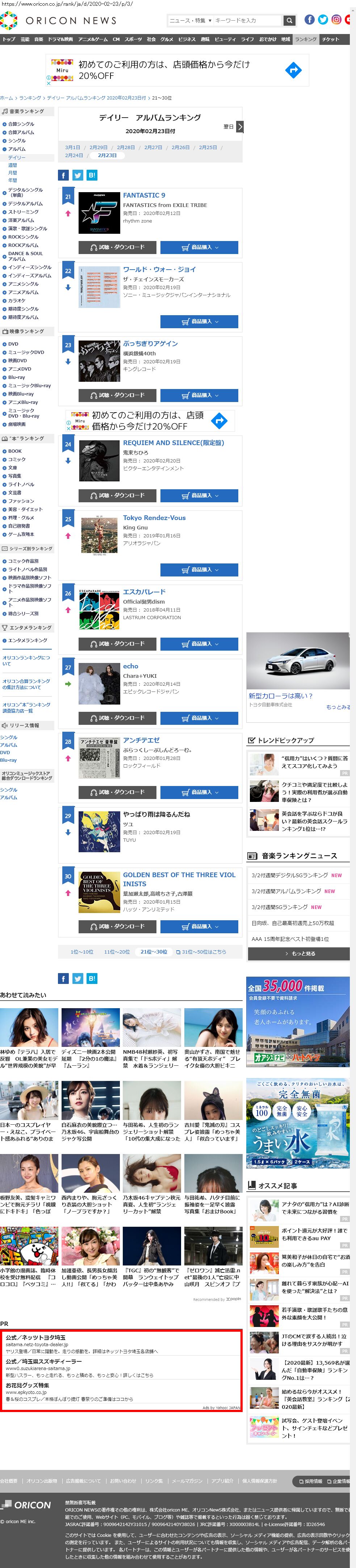Read 3/2付週間アルバムランキング news item

286,891
